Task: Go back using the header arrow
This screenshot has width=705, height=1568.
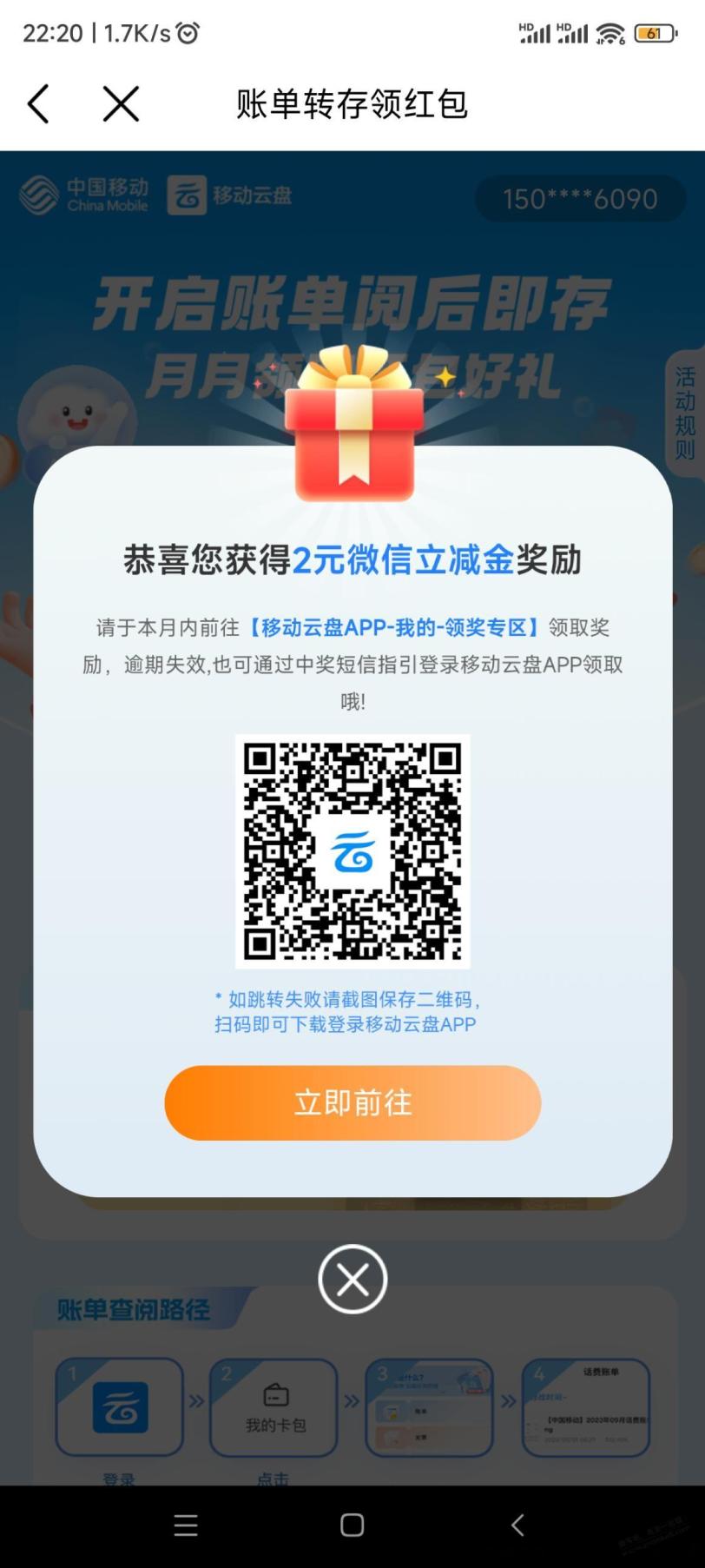Action: click(x=38, y=104)
